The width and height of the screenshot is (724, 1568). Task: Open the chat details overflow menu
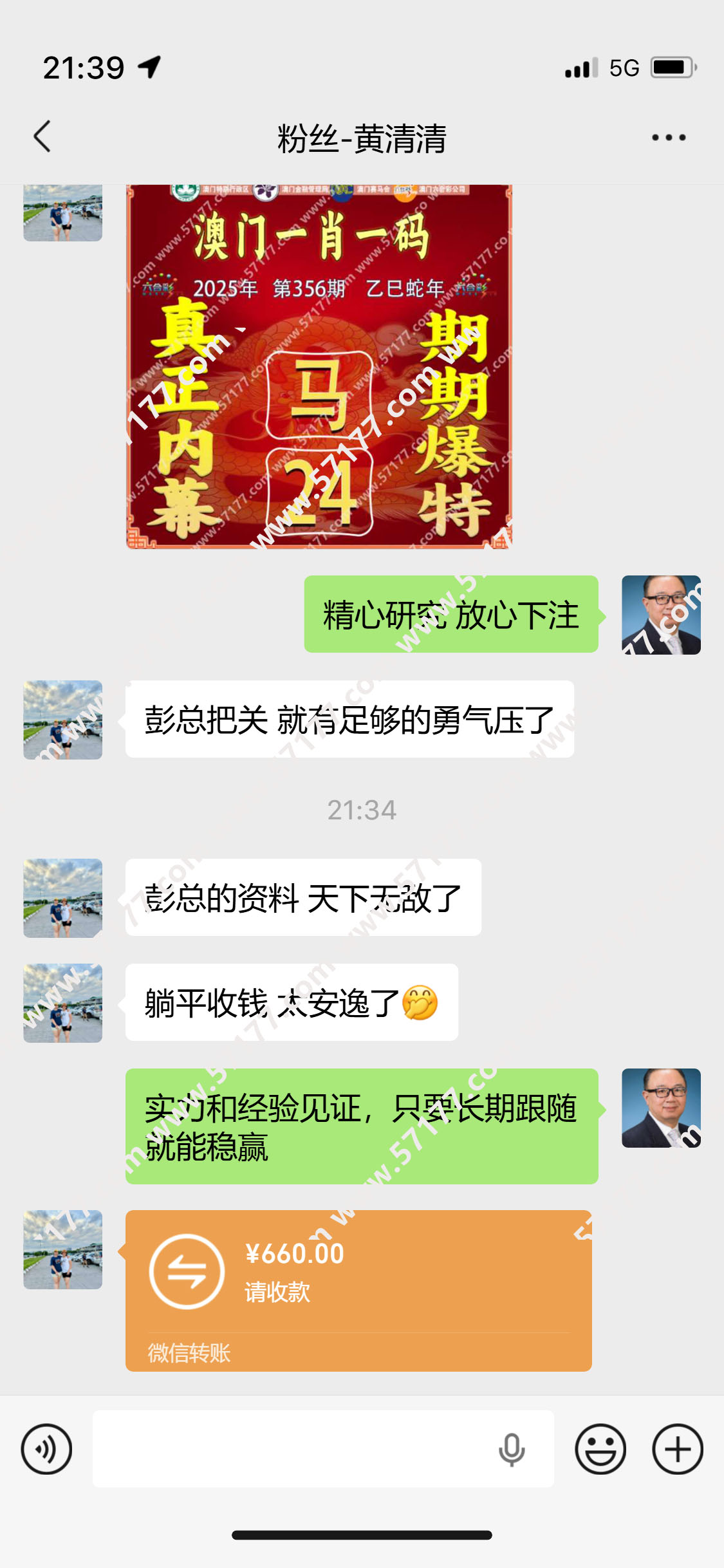tap(668, 138)
